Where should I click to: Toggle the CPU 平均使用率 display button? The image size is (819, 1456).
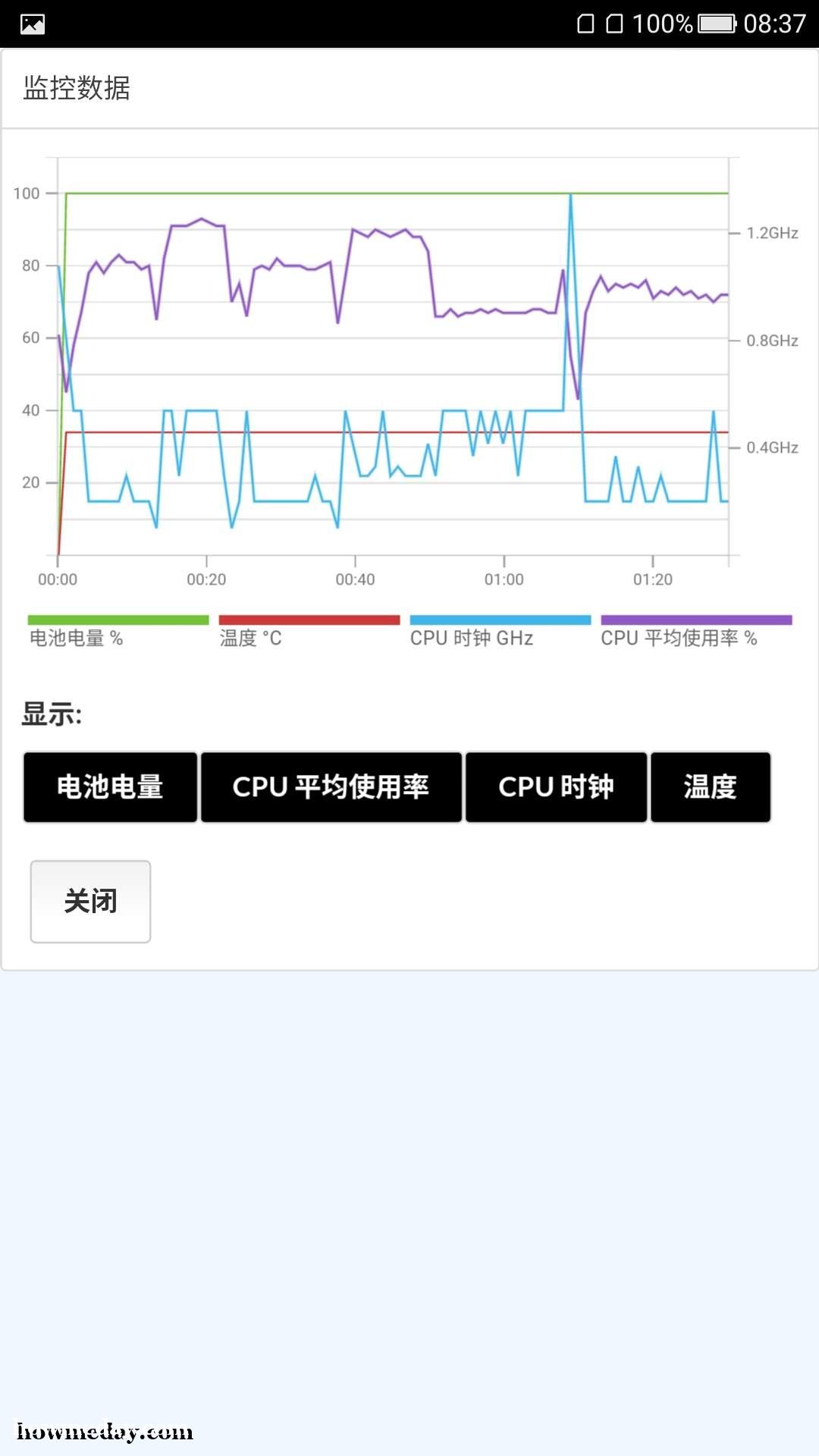pos(331,787)
